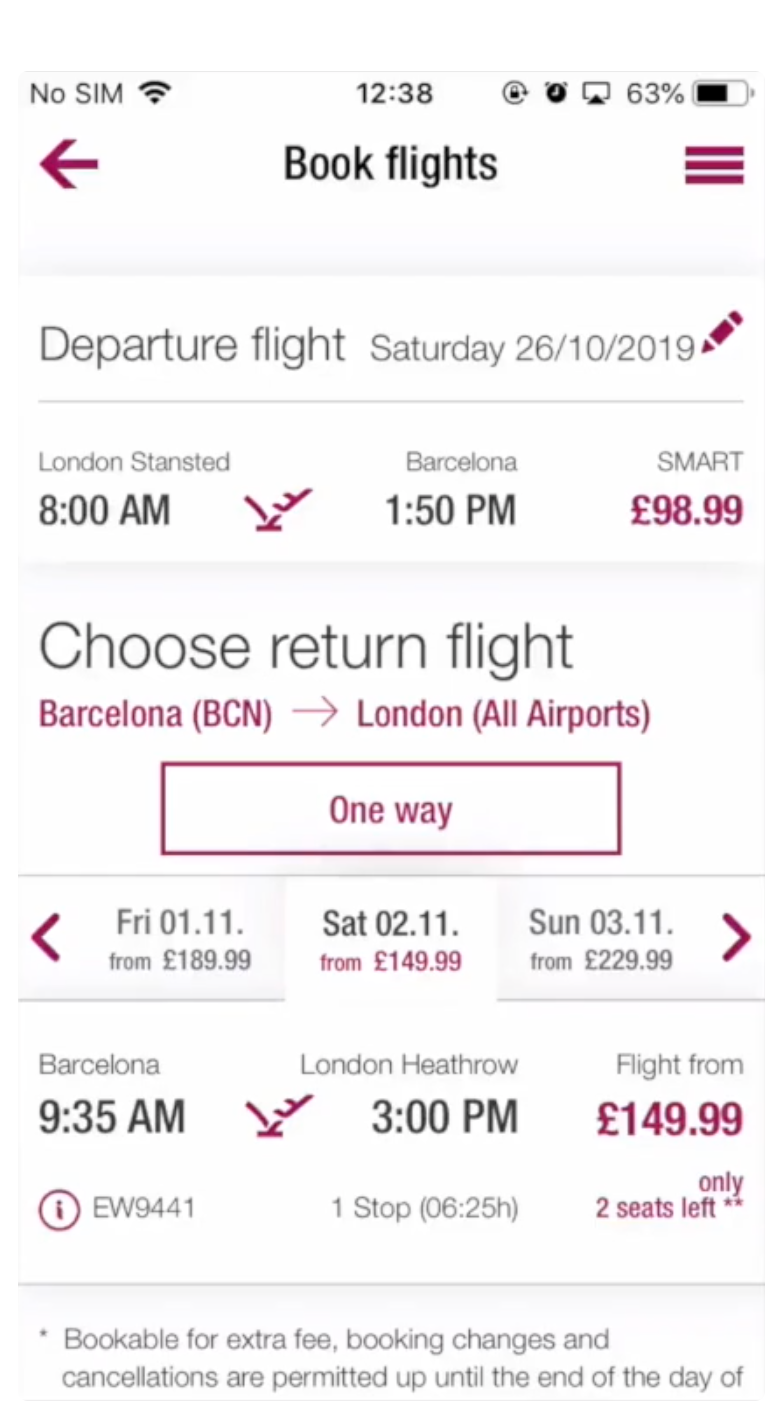Open the hamburger menu

coord(714,165)
